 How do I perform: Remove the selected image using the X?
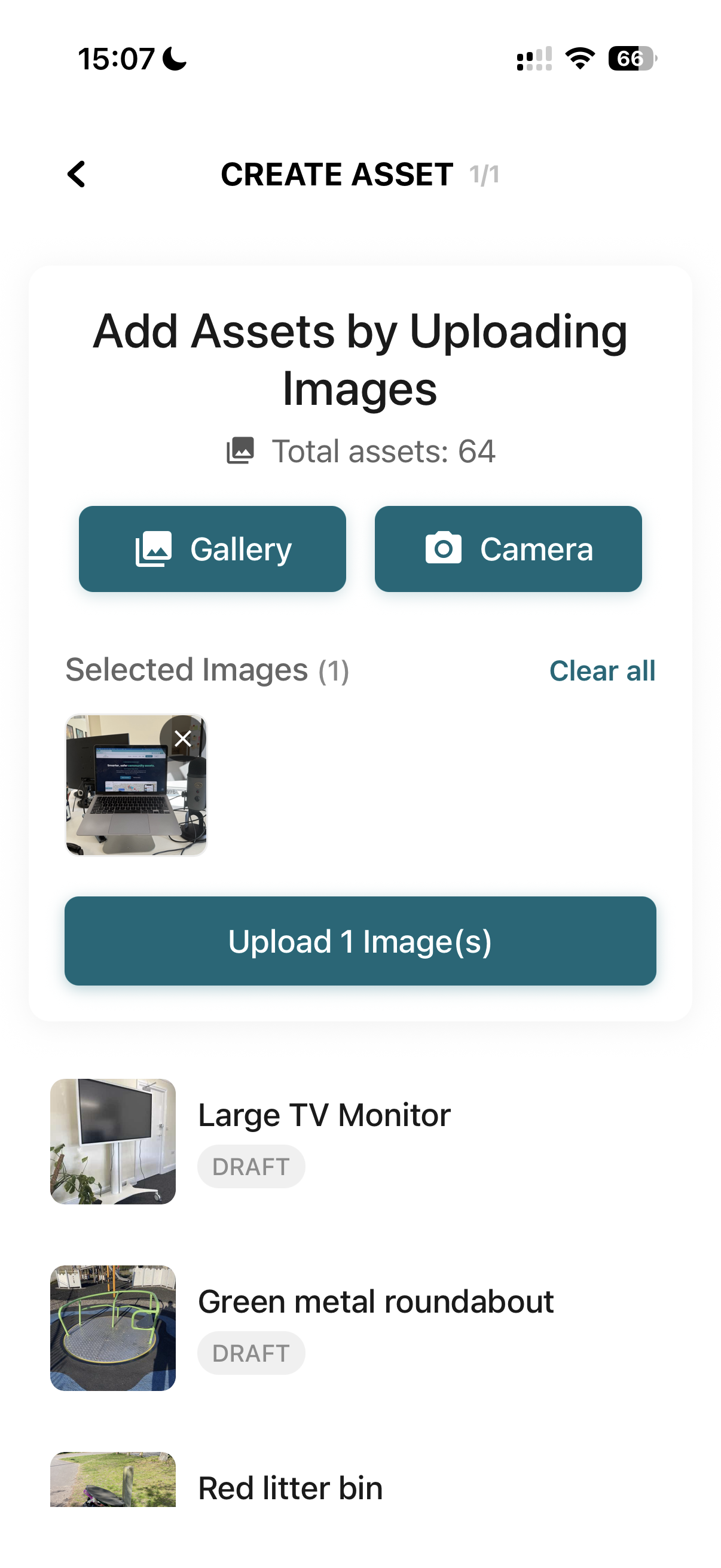click(182, 739)
